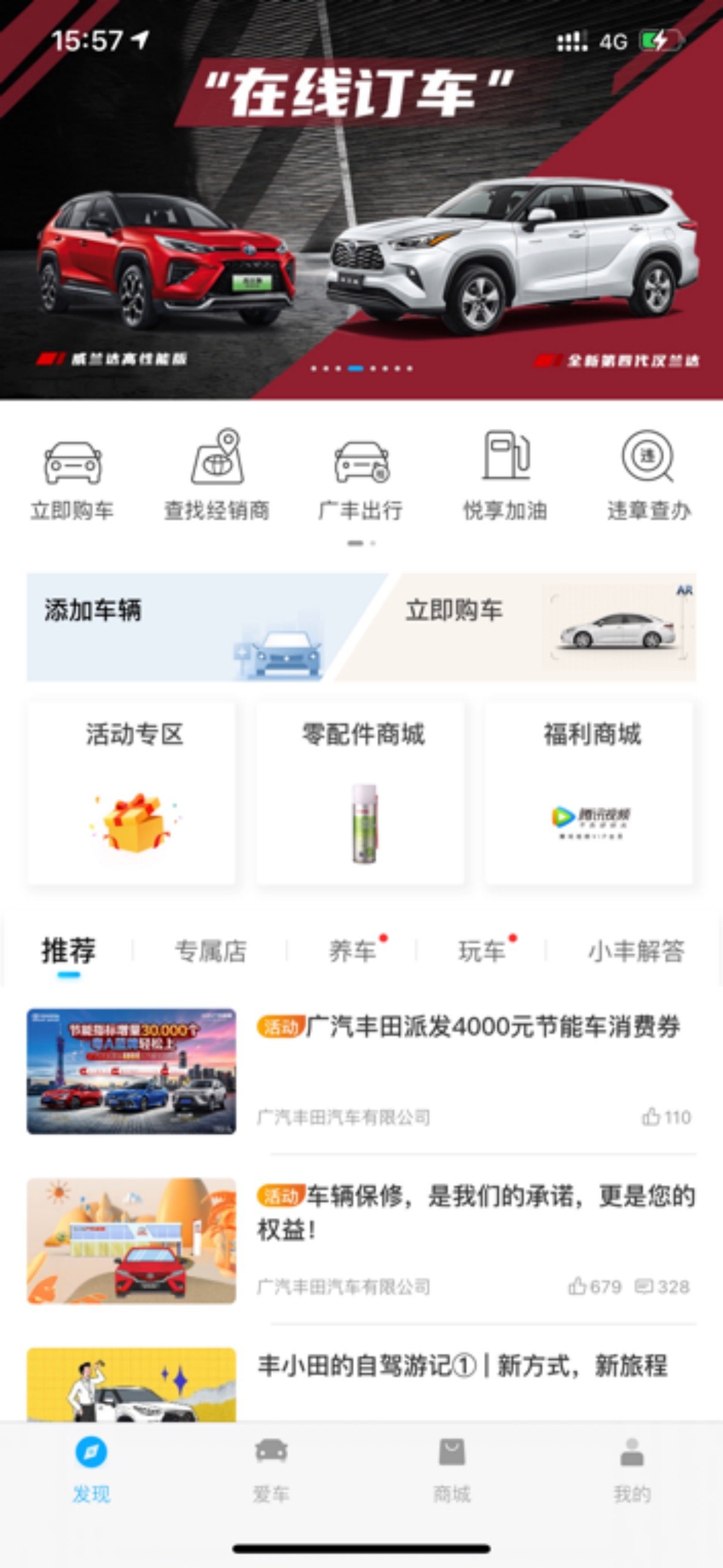The height and width of the screenshot is (1568, 723).
Task: Open the 福利商城 card
Action: tap(590, 791)
